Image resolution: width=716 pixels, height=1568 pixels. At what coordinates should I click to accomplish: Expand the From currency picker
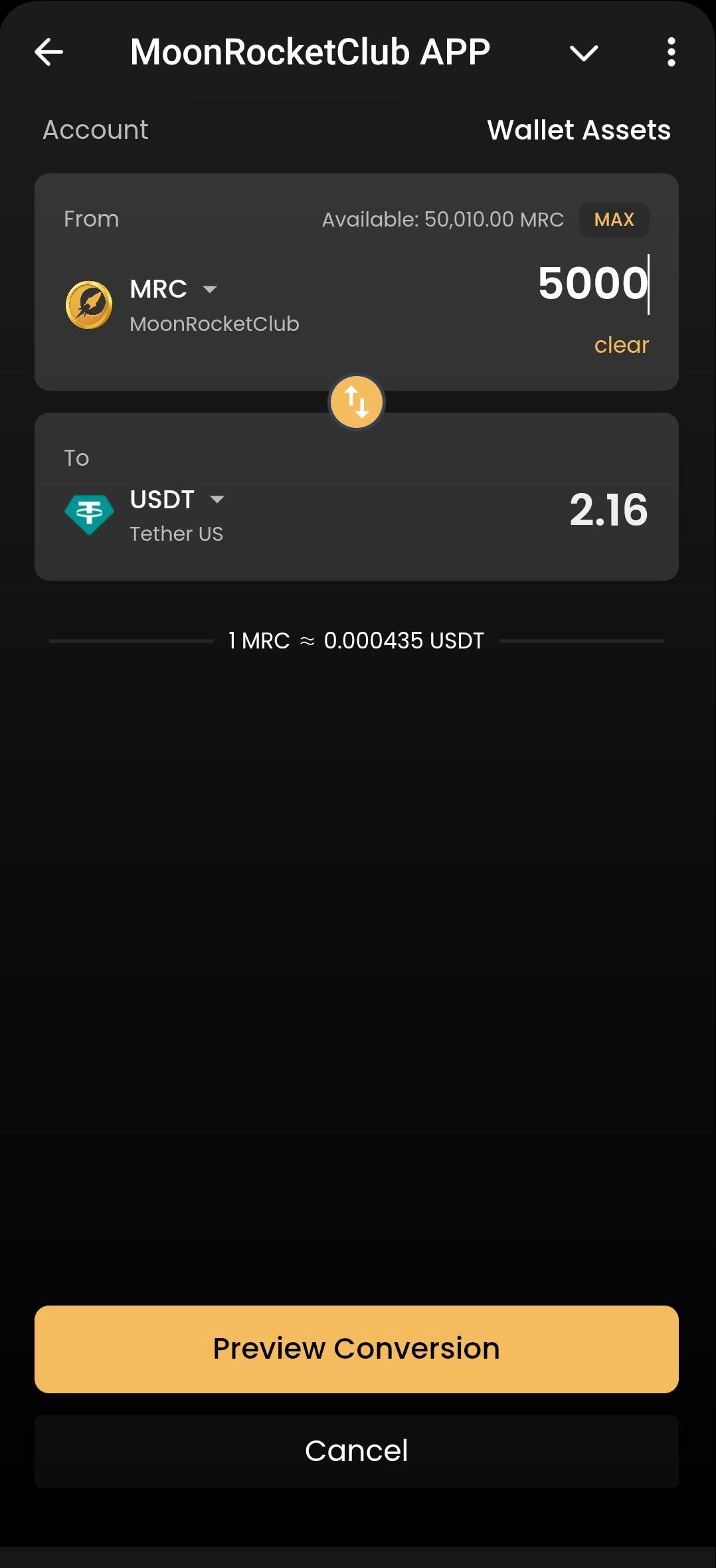(209, 289)
